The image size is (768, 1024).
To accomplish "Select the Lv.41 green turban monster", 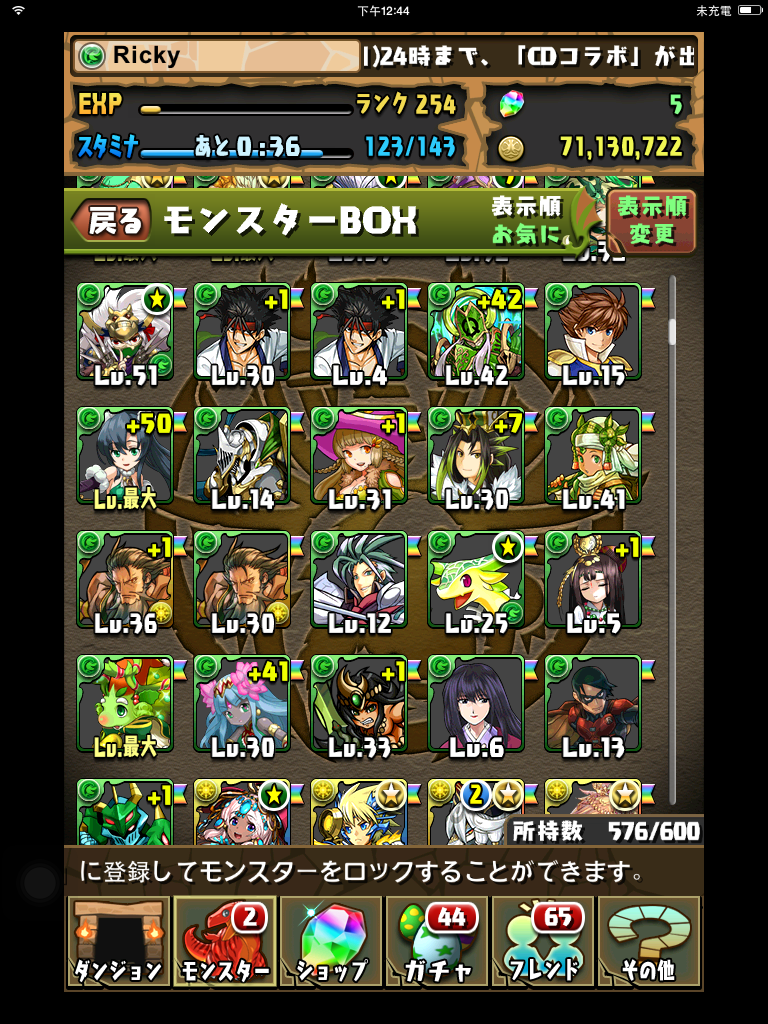I will 593,456.
